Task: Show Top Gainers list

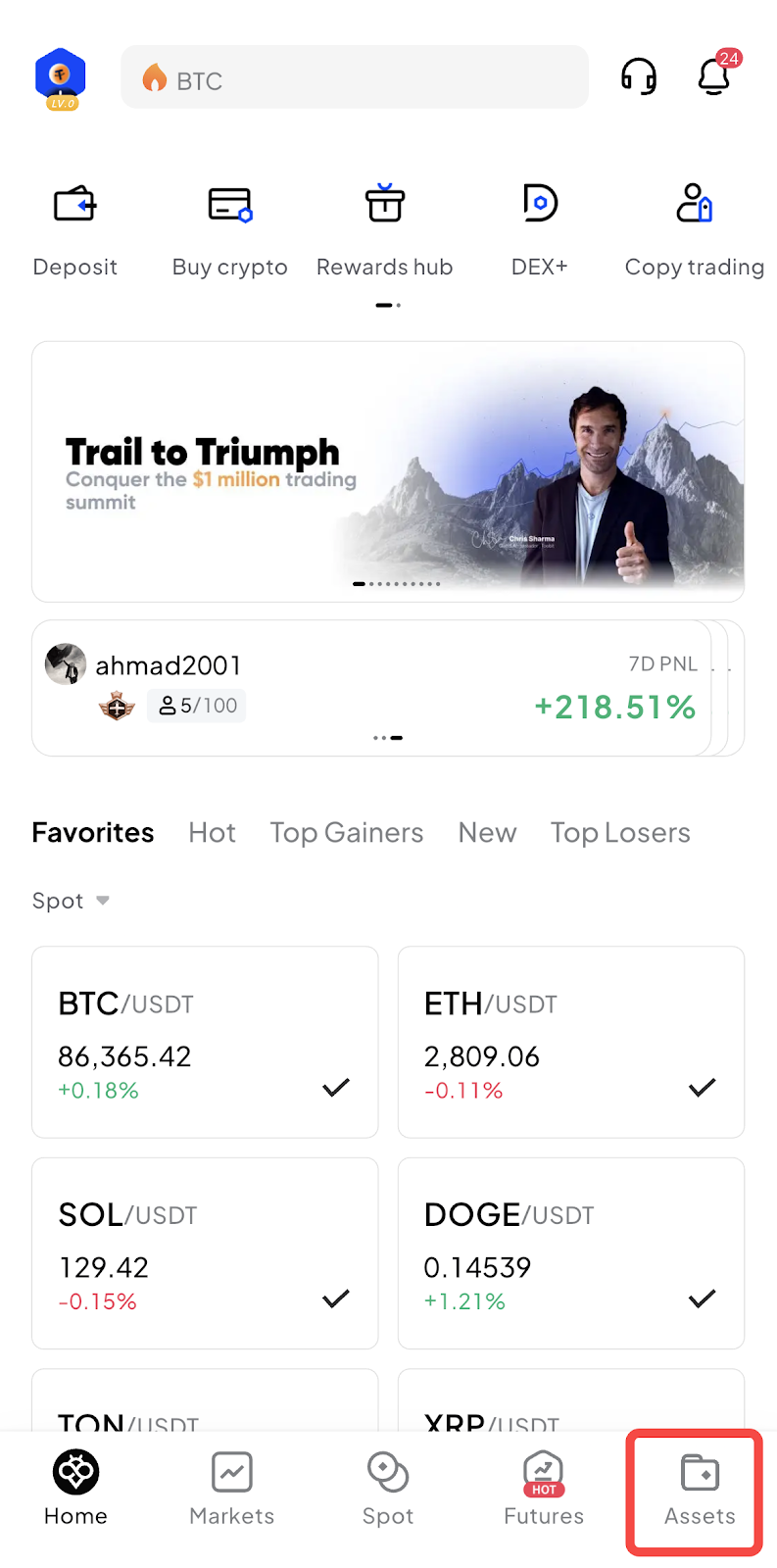Action: (347, 833)
